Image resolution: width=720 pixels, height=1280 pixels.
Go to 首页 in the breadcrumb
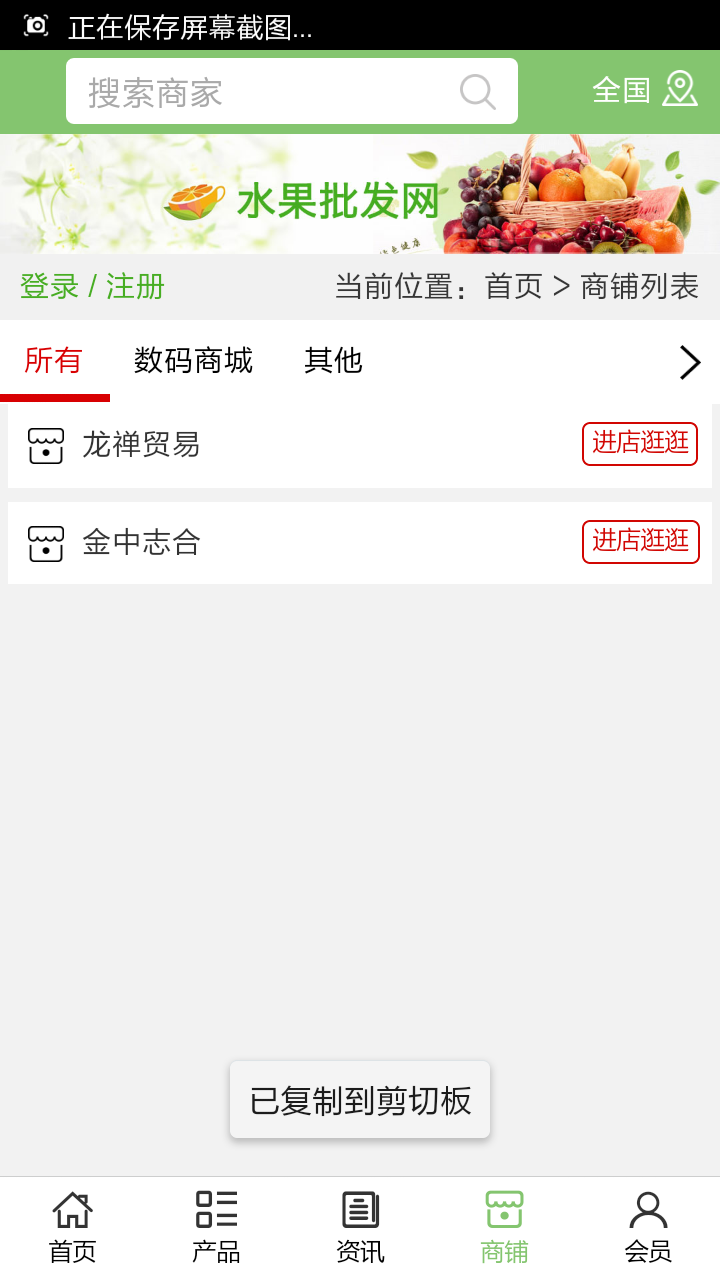coord(513,287)
